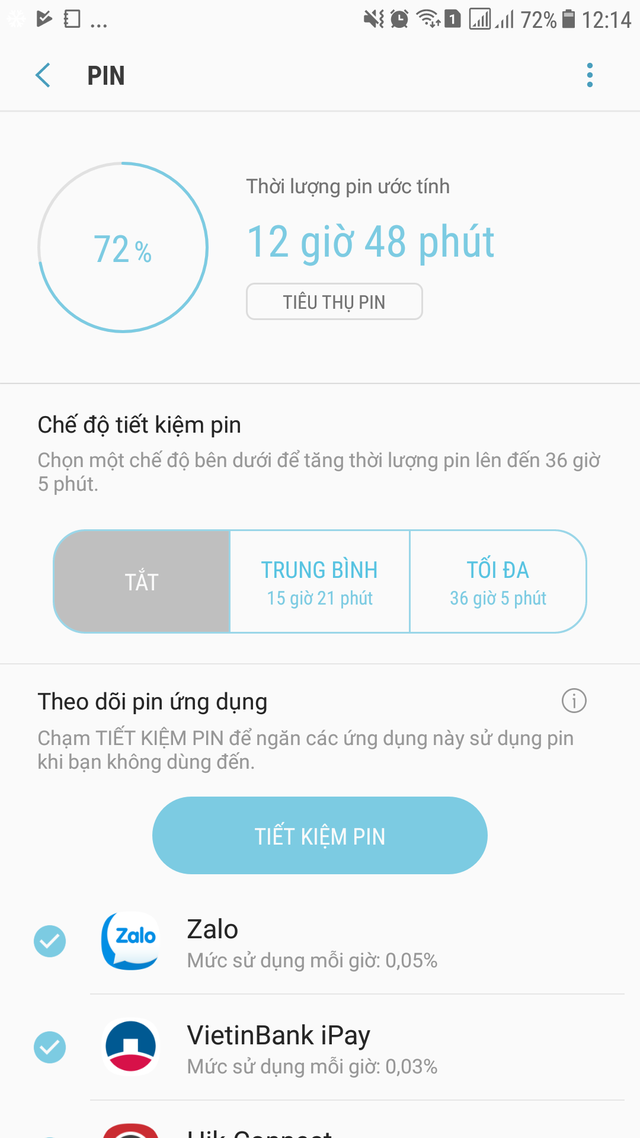Uncheck the VietinBank iPay checkbox
Image resolution: width=640 pixels, height=1138 pixels.
(50, 1047)
